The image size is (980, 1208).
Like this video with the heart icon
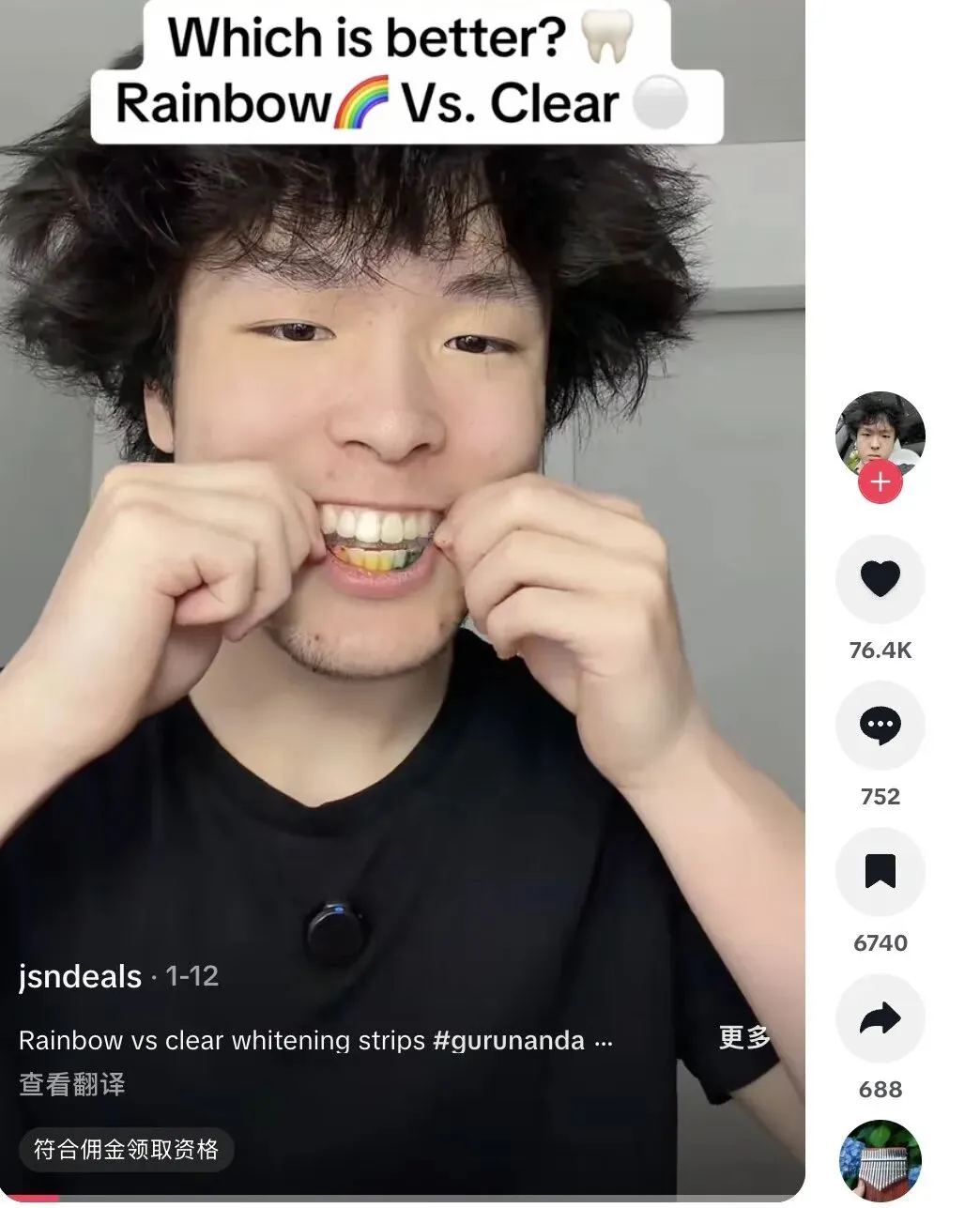[880, 579]
